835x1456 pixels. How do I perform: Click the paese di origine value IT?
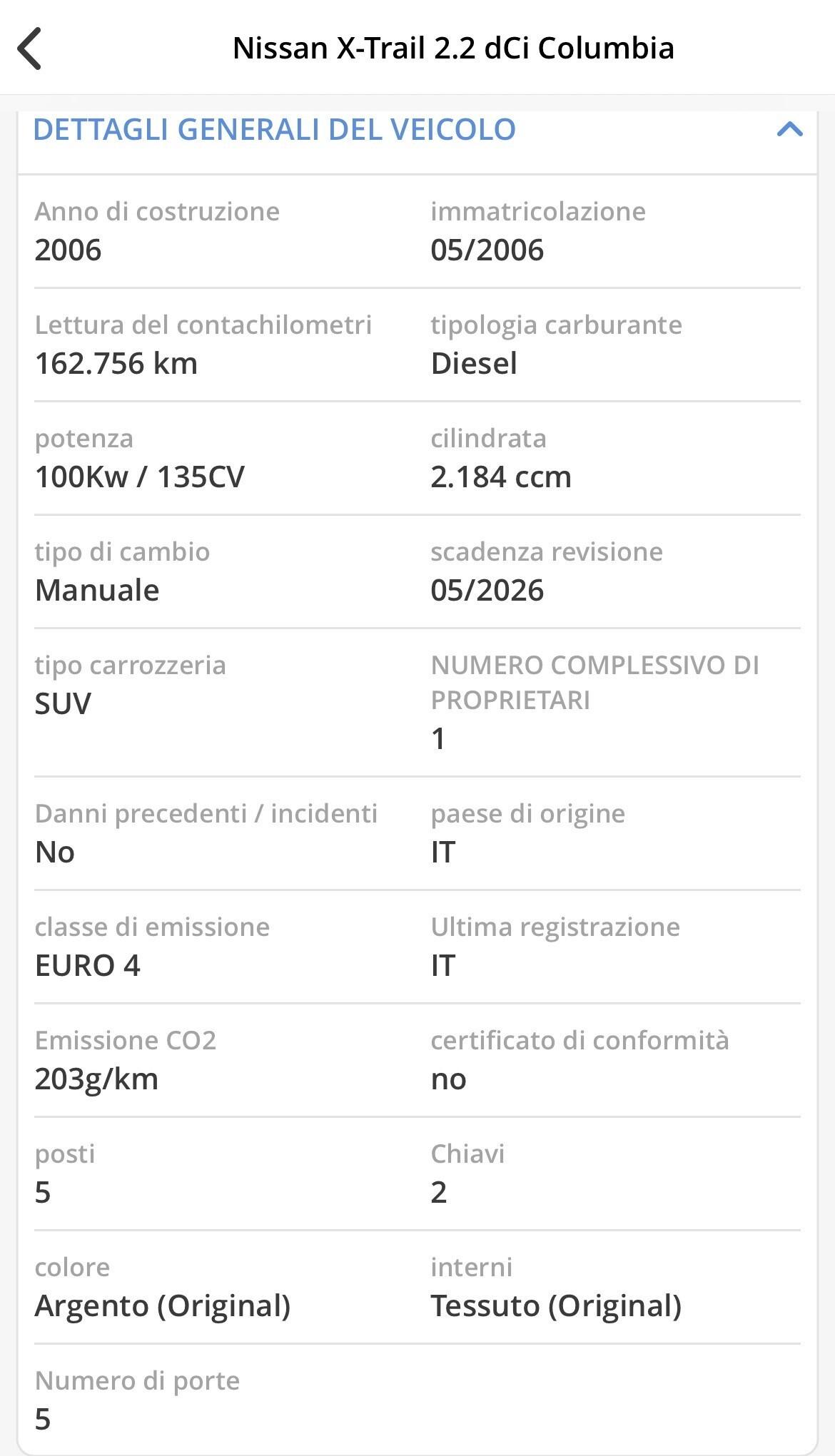442,852
